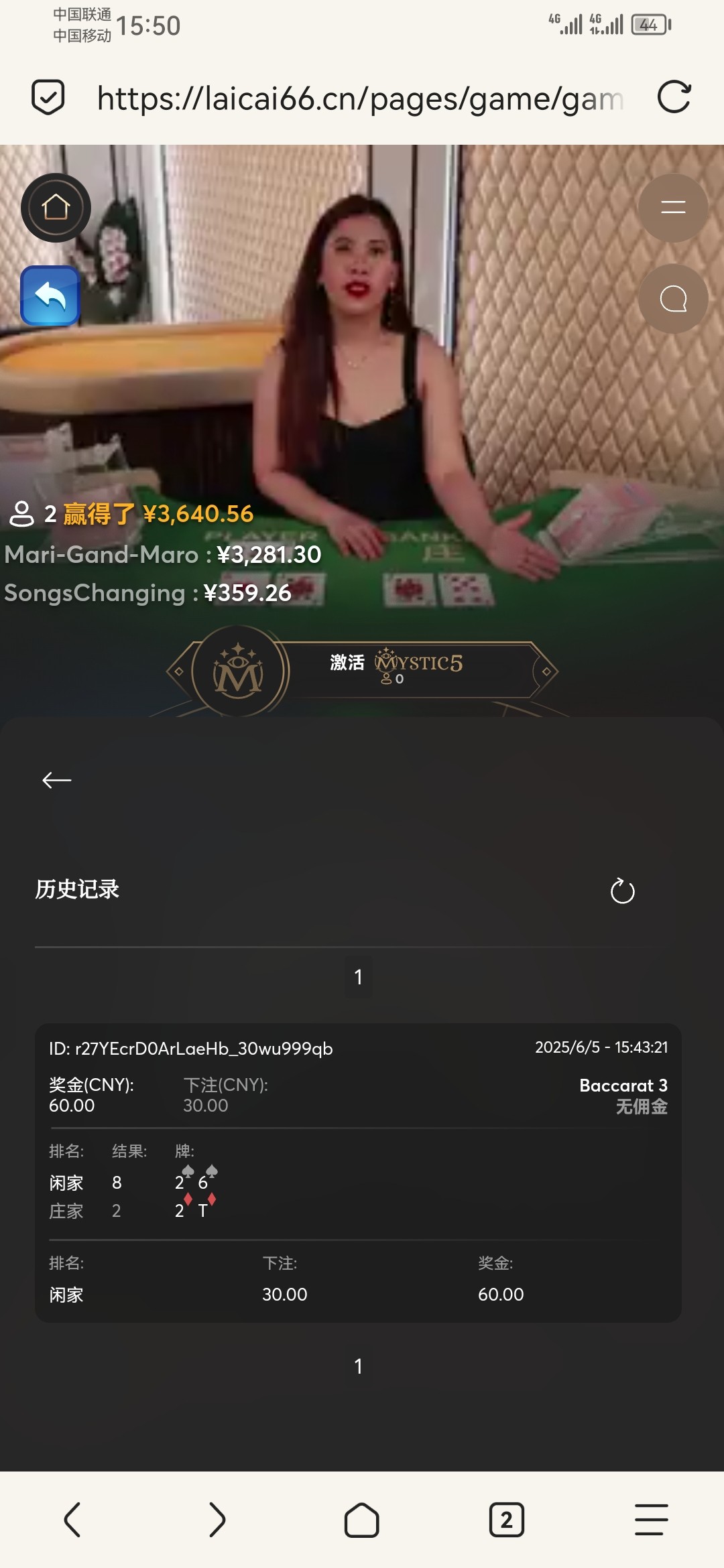Edit the laicai66.cn URL address field
Image resolution: width=724 pixels, height=1568 pixels.
360,99
